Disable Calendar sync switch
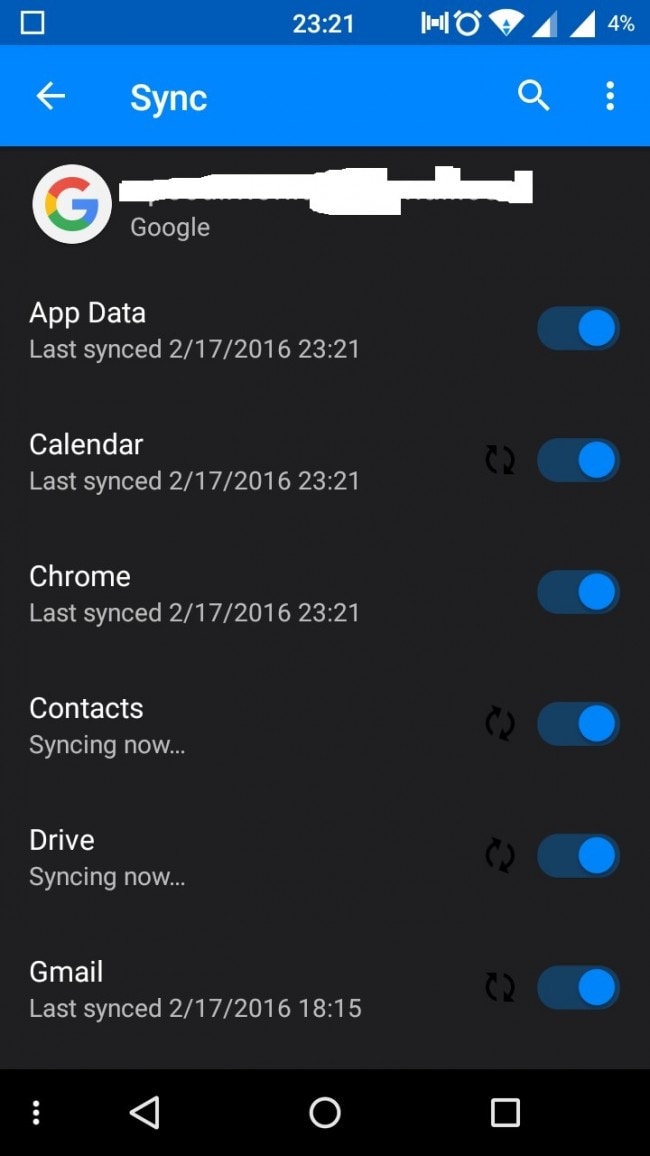The image size is (650, 1156). pos(579,461)
